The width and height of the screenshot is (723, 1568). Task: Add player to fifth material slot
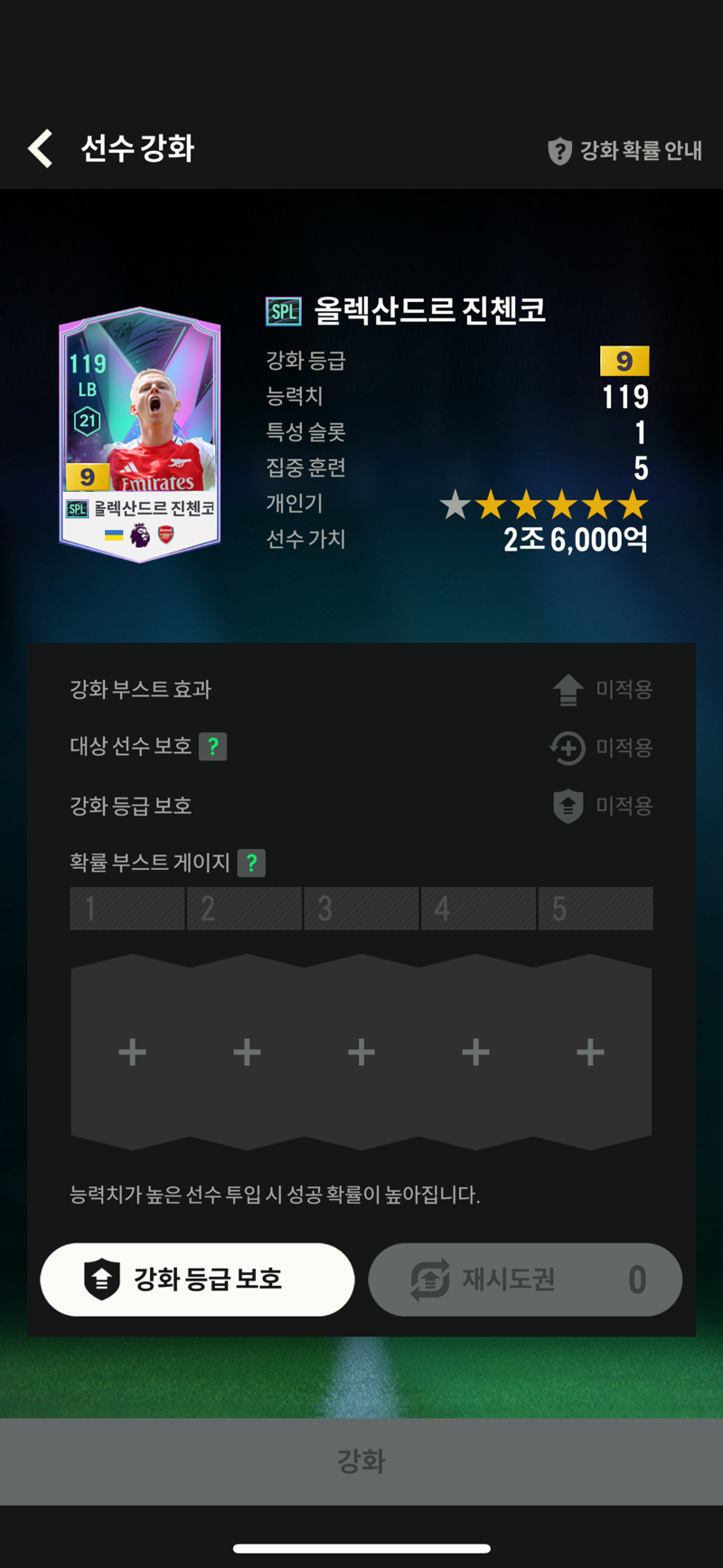(x=590, y=1052)
